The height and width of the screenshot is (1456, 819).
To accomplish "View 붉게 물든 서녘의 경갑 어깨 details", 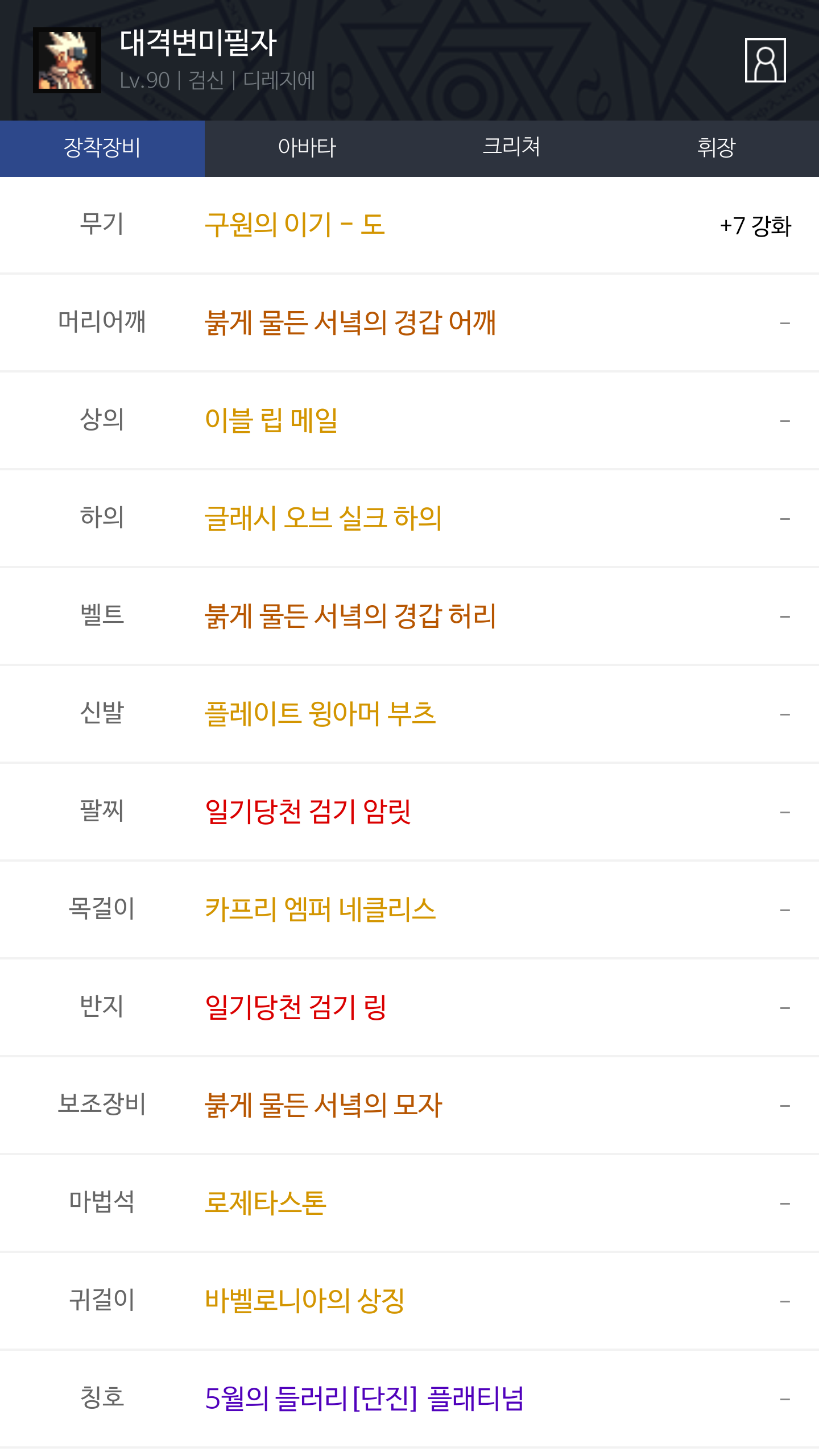I will pyautogui.click(x=350, y=322).
